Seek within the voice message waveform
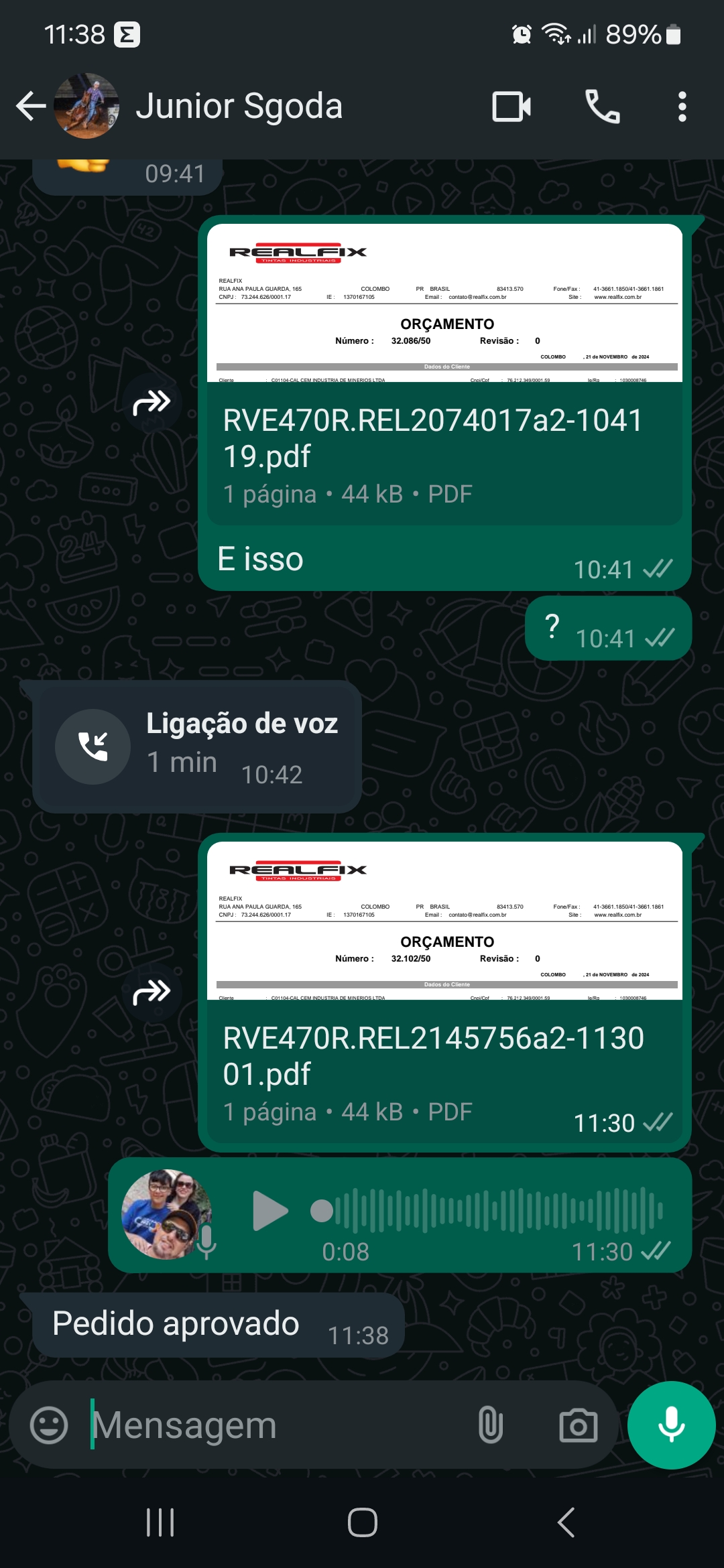Image resolution: width=724 pixels, height=1568 pixels. (496, 1211)
